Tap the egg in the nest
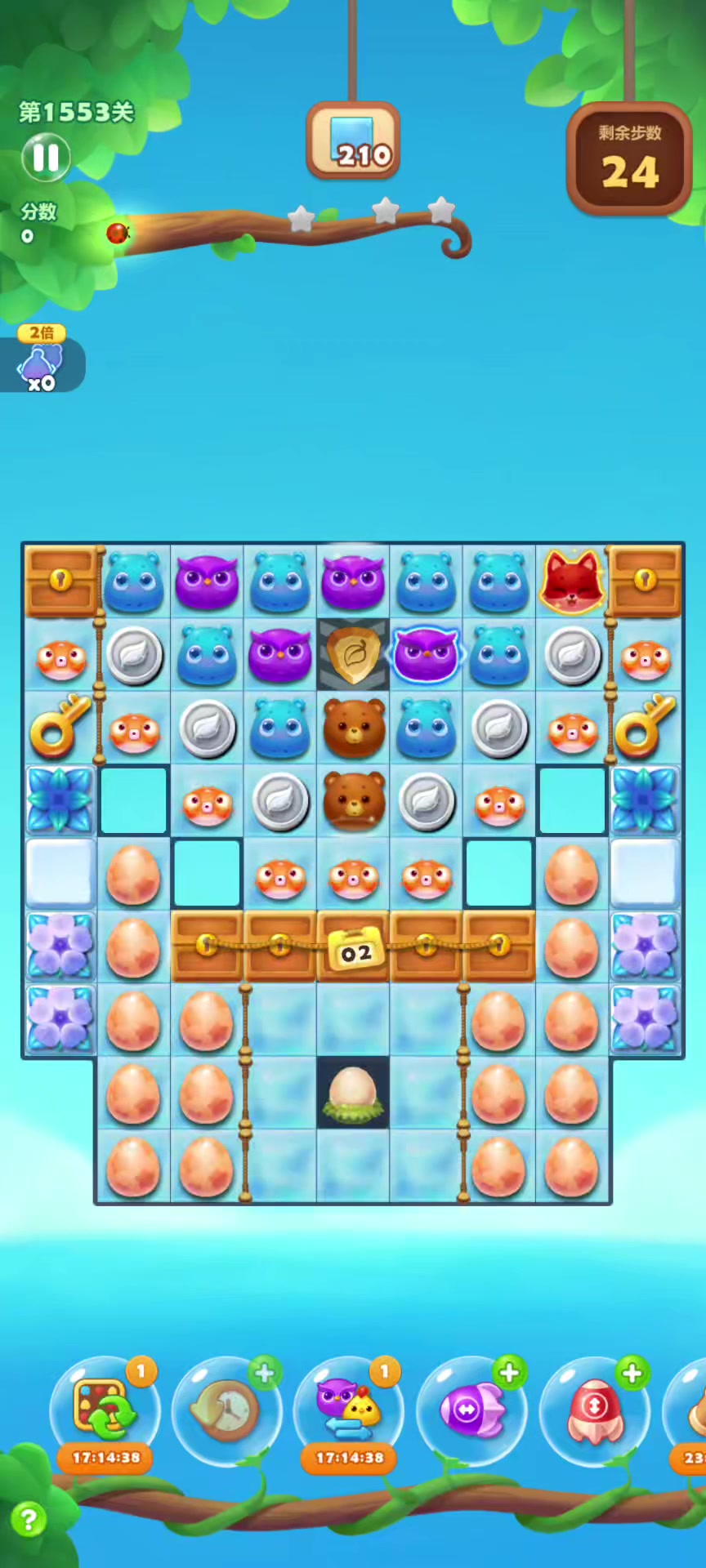The height and width of the screenshot is (1568, 706). pos(353,1093)
